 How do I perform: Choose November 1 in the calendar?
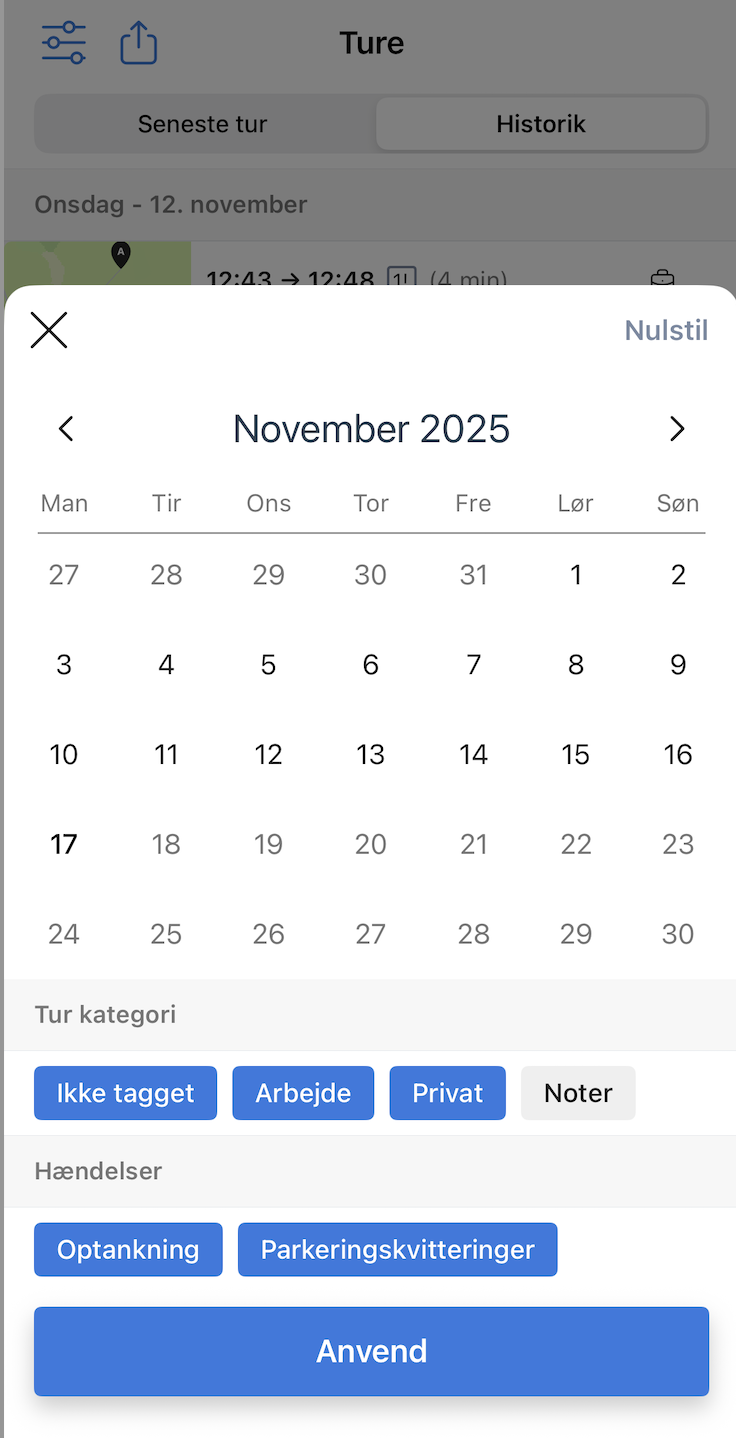[575, 574]
